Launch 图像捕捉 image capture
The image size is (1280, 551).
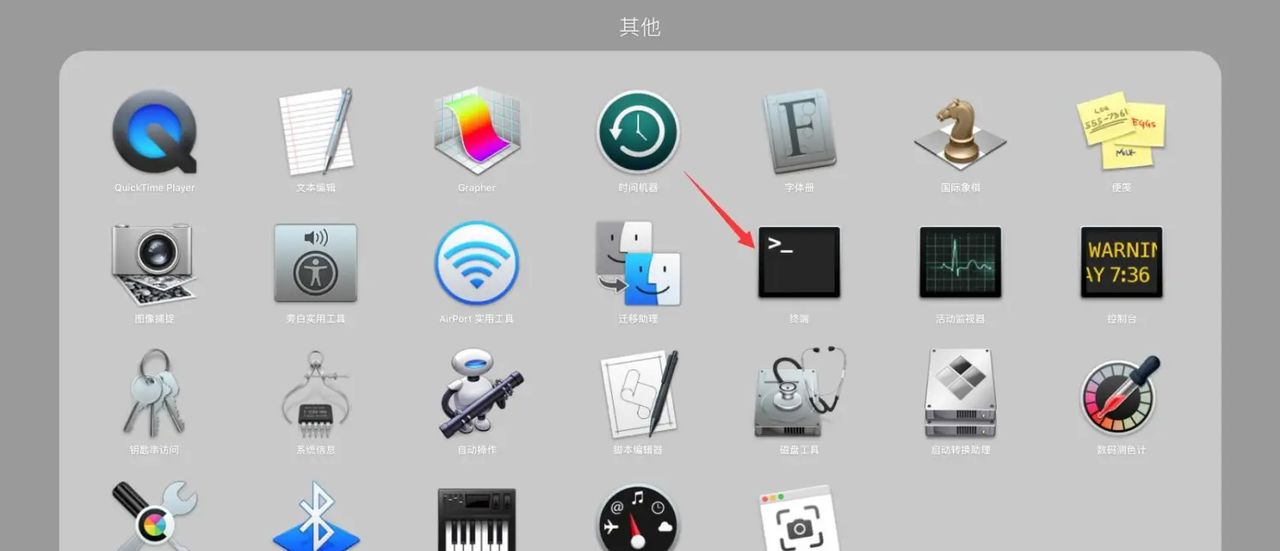pos(154,263)
